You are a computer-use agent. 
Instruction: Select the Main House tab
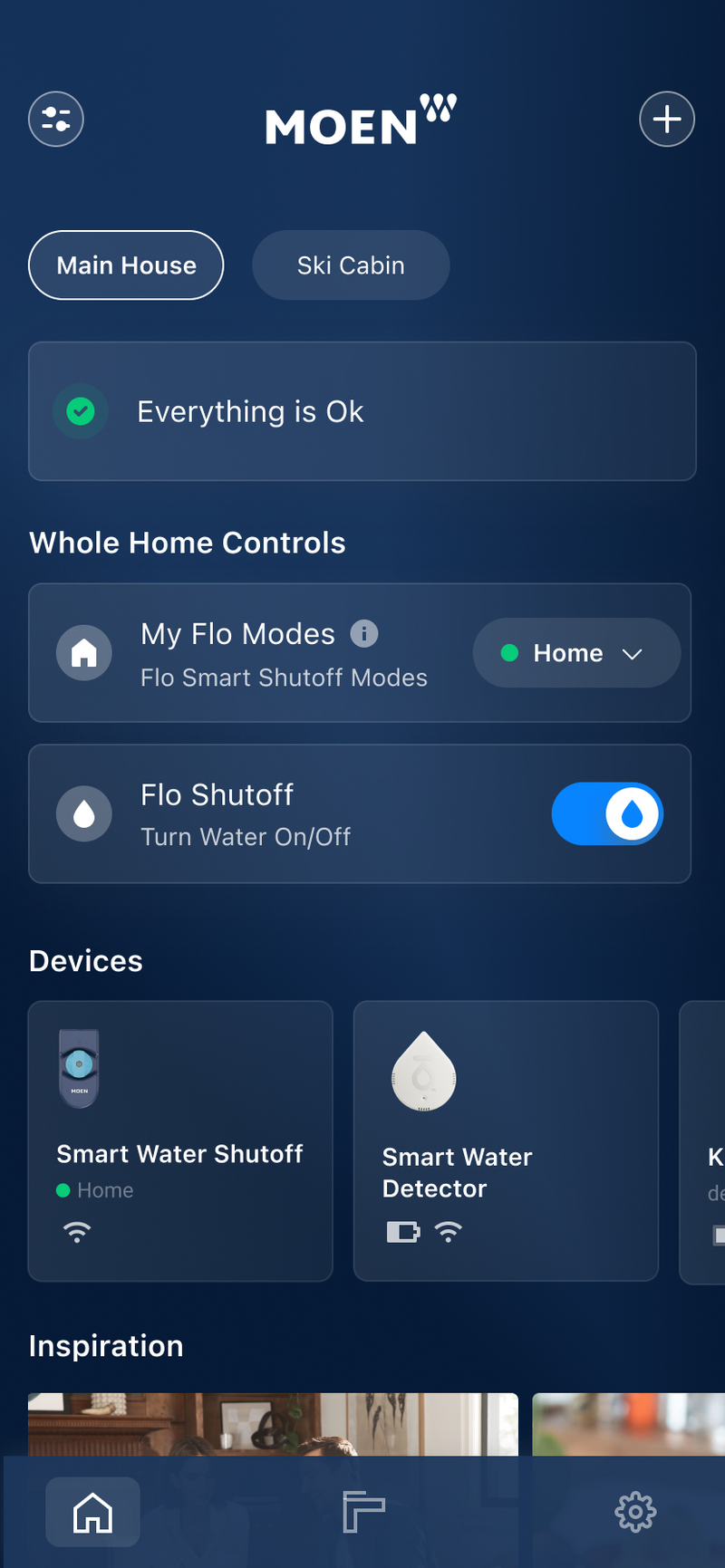point(126,265)
